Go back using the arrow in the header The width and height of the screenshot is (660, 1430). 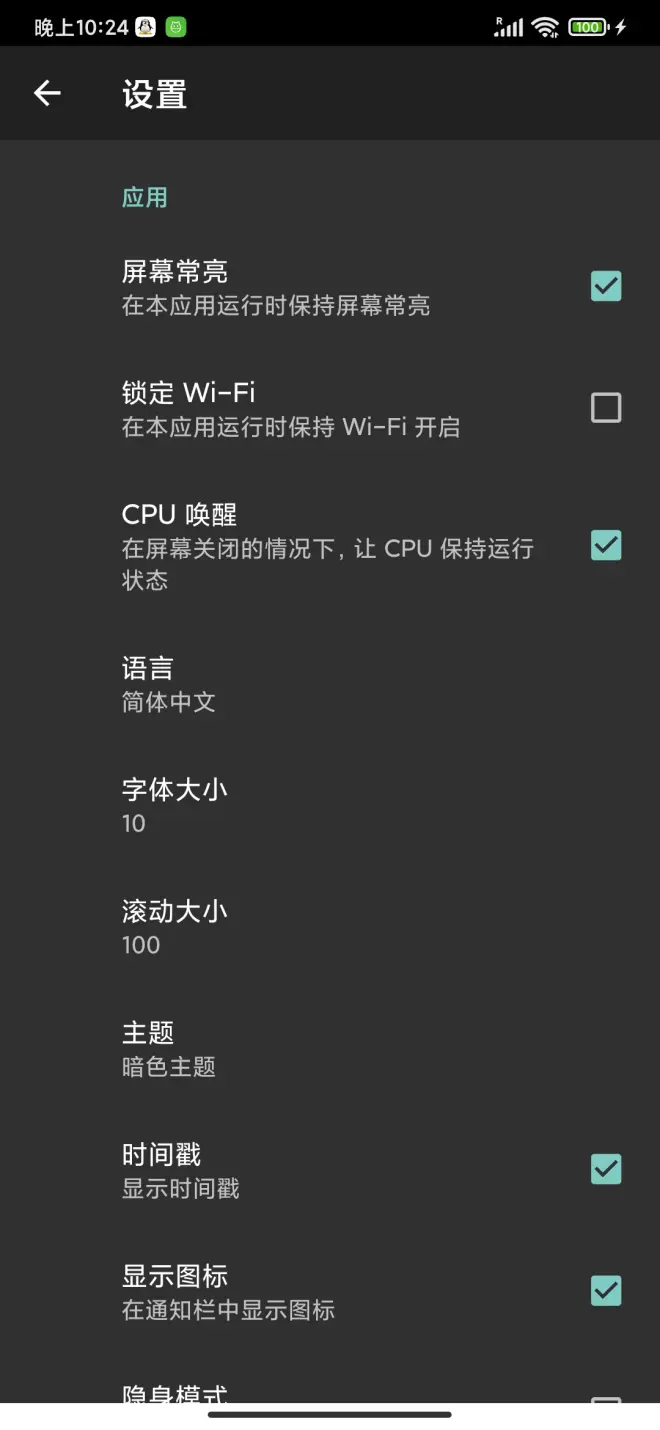click(47, 94)
